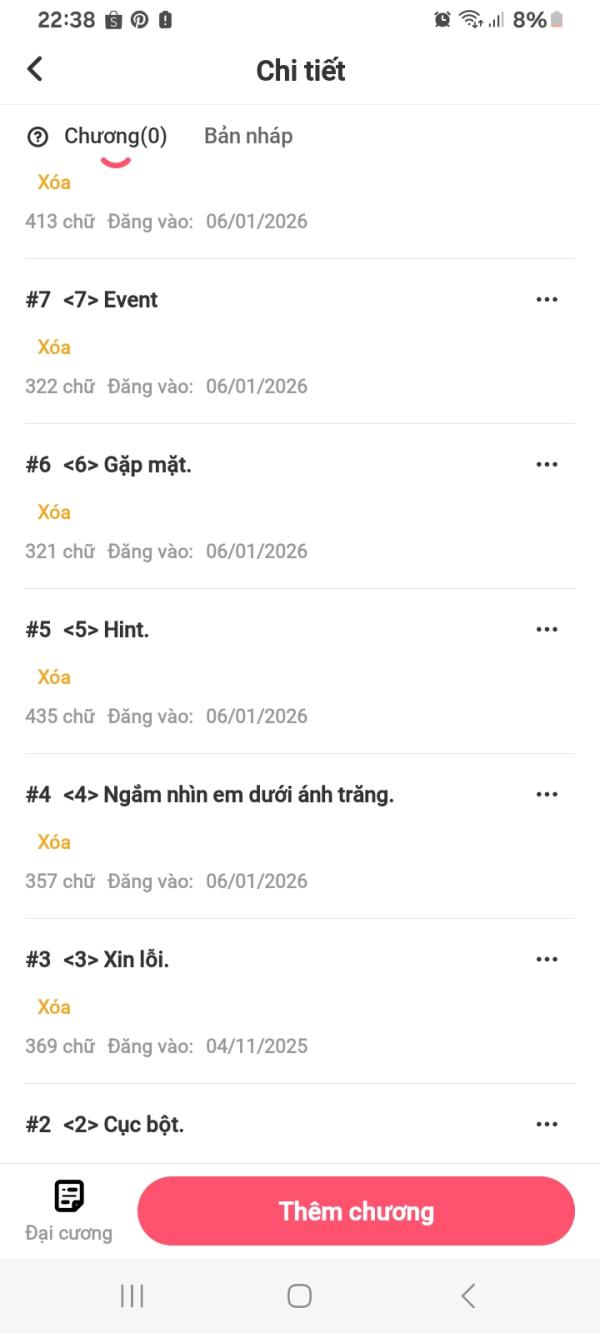Viewport: 600px width, 1333px height.
Task: Open the help icon beside Chương
Action: click(37, 137)
